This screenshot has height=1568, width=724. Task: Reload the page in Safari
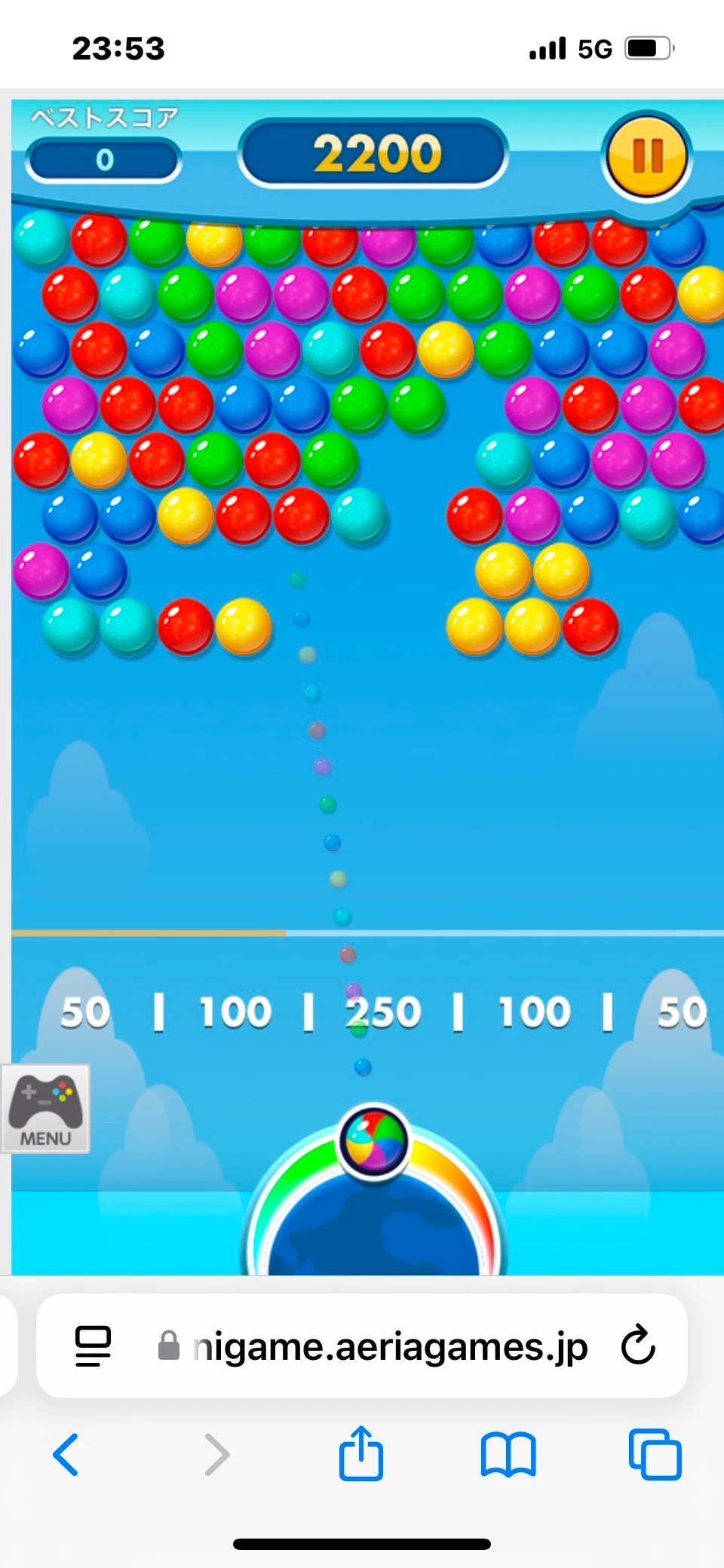(638, 1346)
